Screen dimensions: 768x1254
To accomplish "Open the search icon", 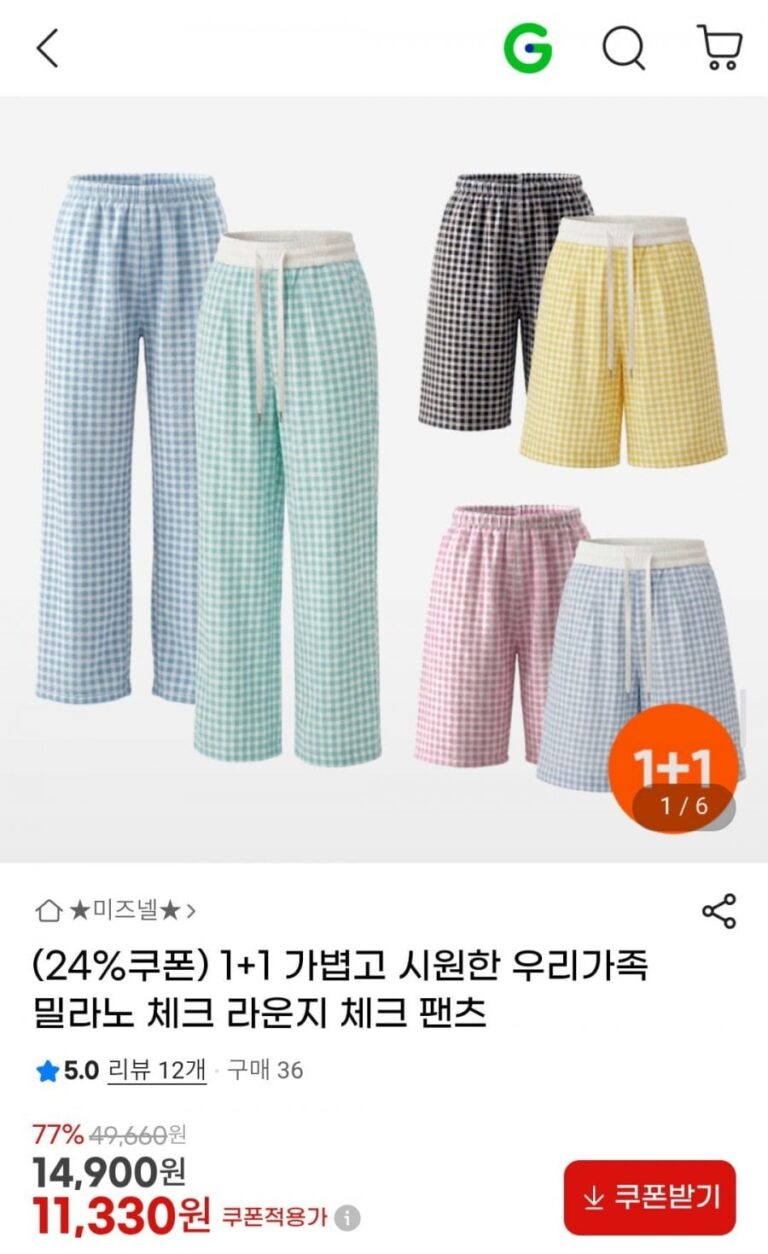I will [623, 48].
